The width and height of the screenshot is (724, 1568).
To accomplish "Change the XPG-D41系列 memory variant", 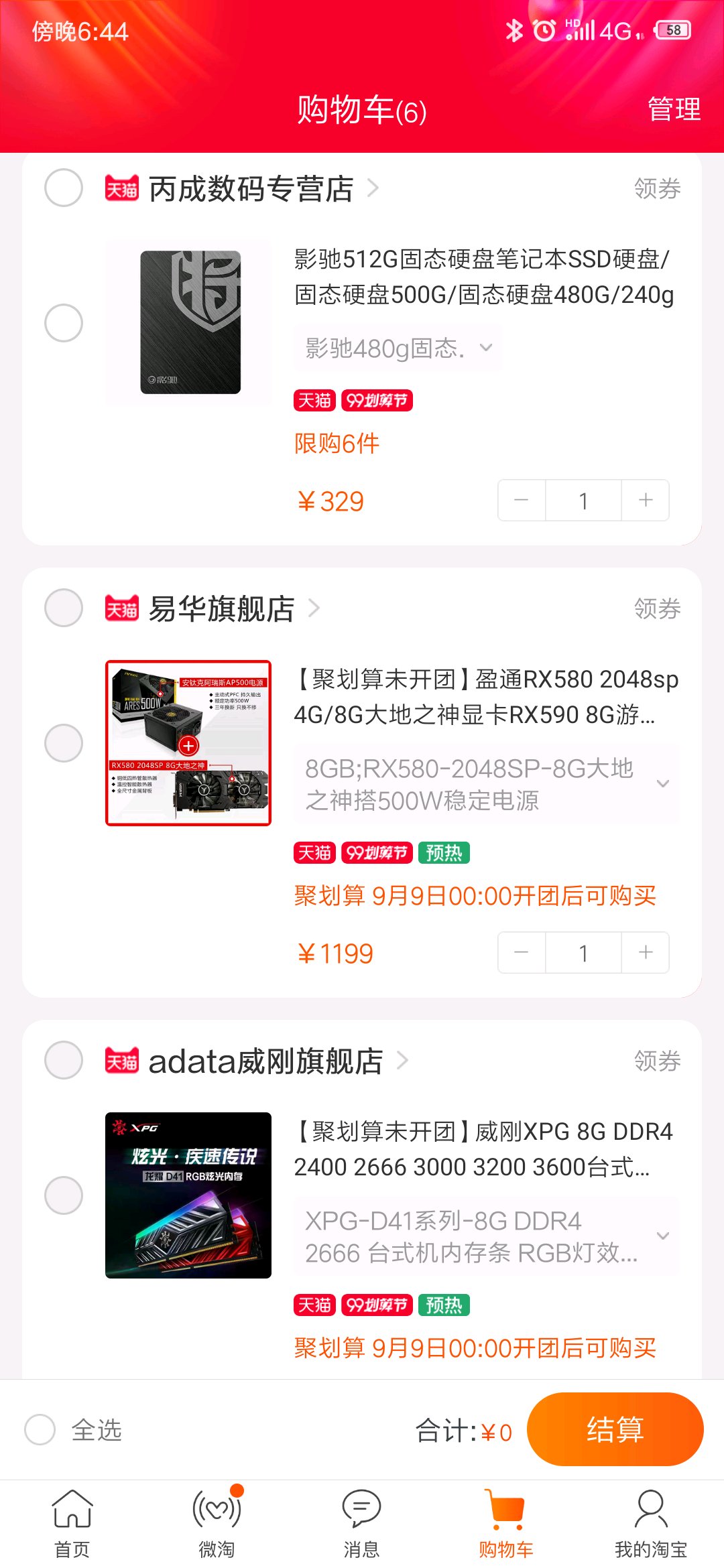I will [486, 1236].
